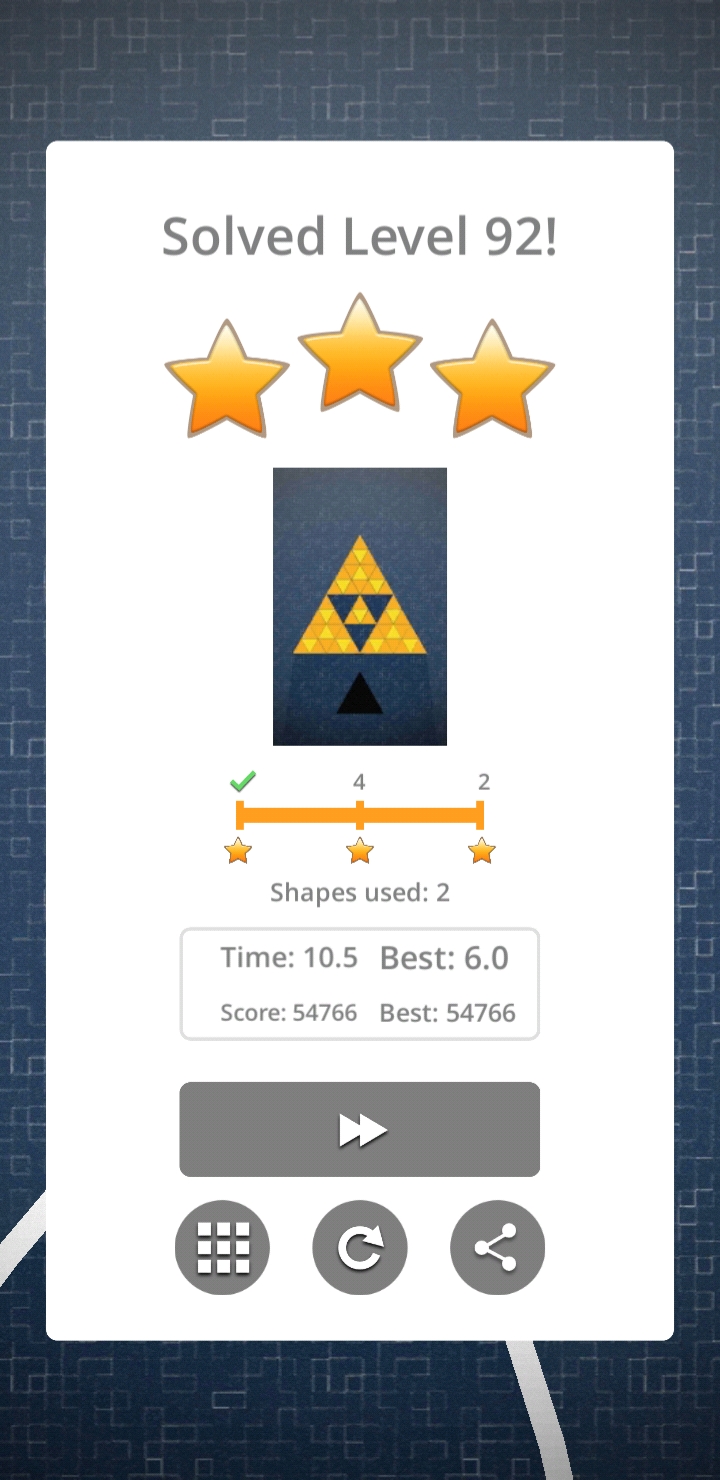720x1480 pixels.
Task: Open the level selection grid
Action: pos(222,1247)
